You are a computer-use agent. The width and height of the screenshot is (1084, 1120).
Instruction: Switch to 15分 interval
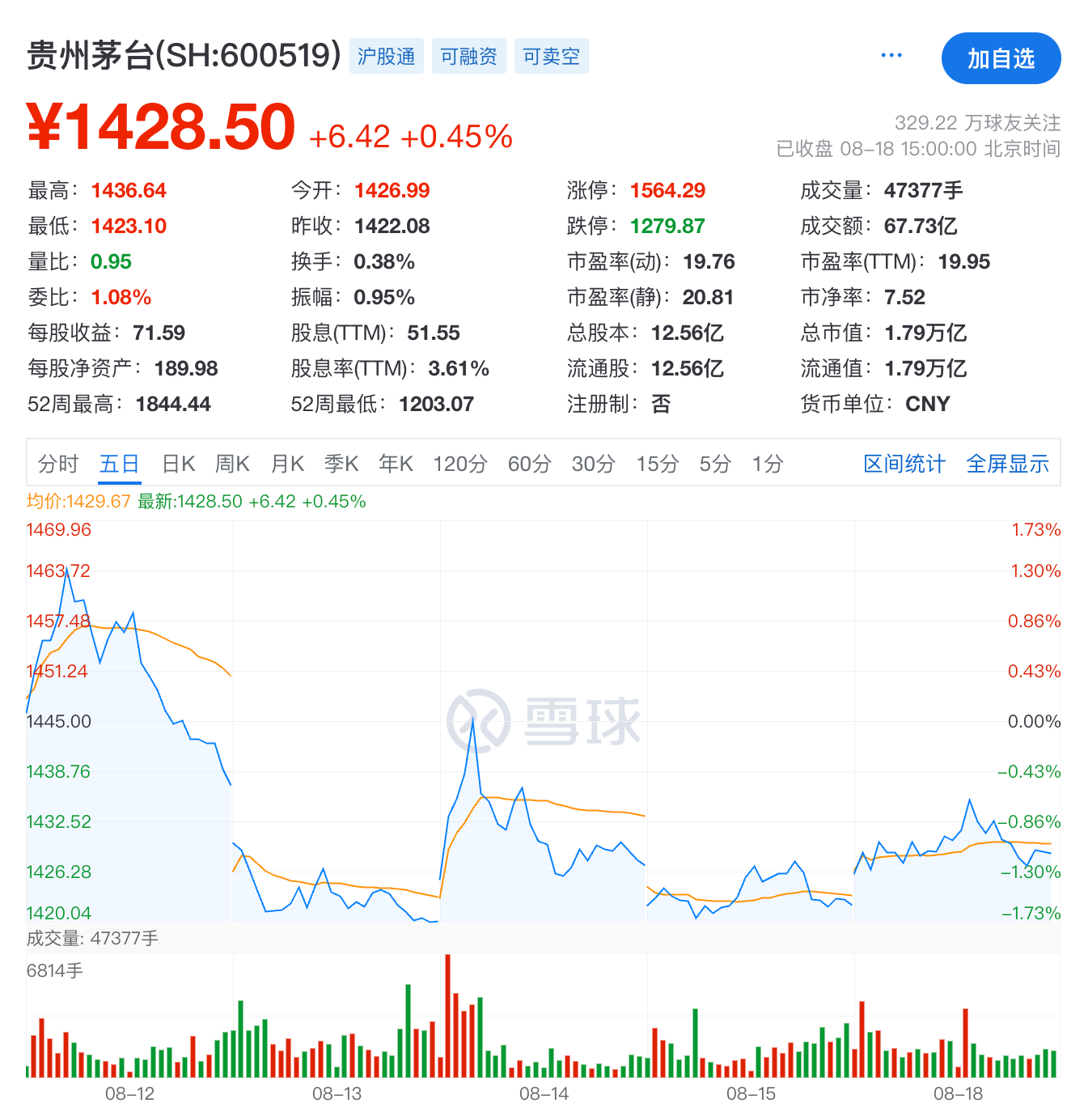click(658, 464)
